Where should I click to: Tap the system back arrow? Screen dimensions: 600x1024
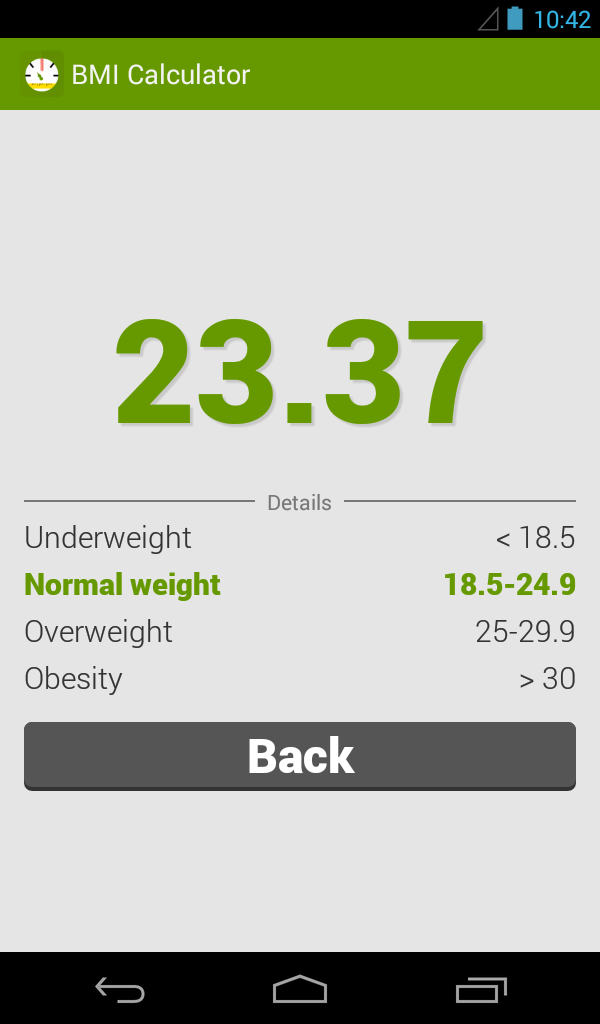coord(120,990)
